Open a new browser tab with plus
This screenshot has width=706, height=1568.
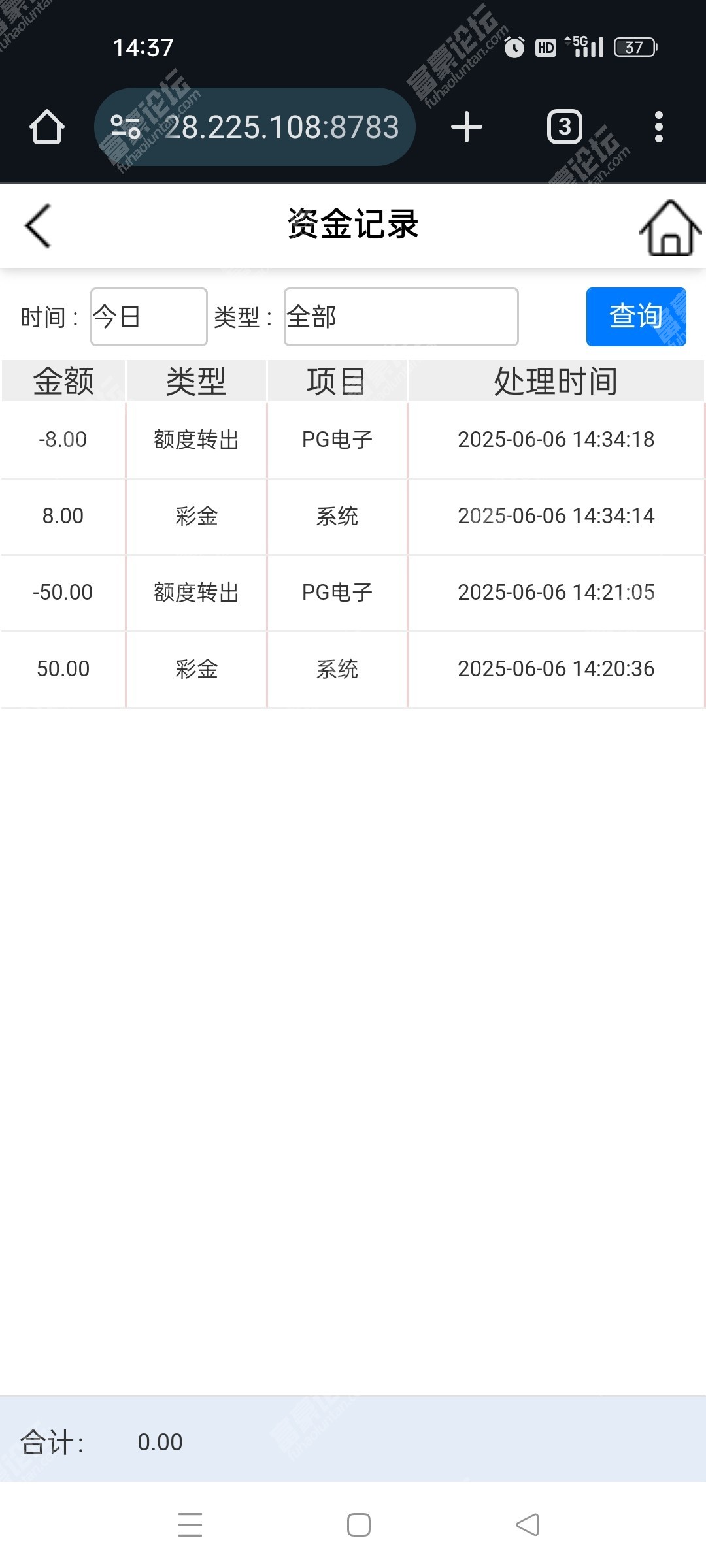point(467,127)
